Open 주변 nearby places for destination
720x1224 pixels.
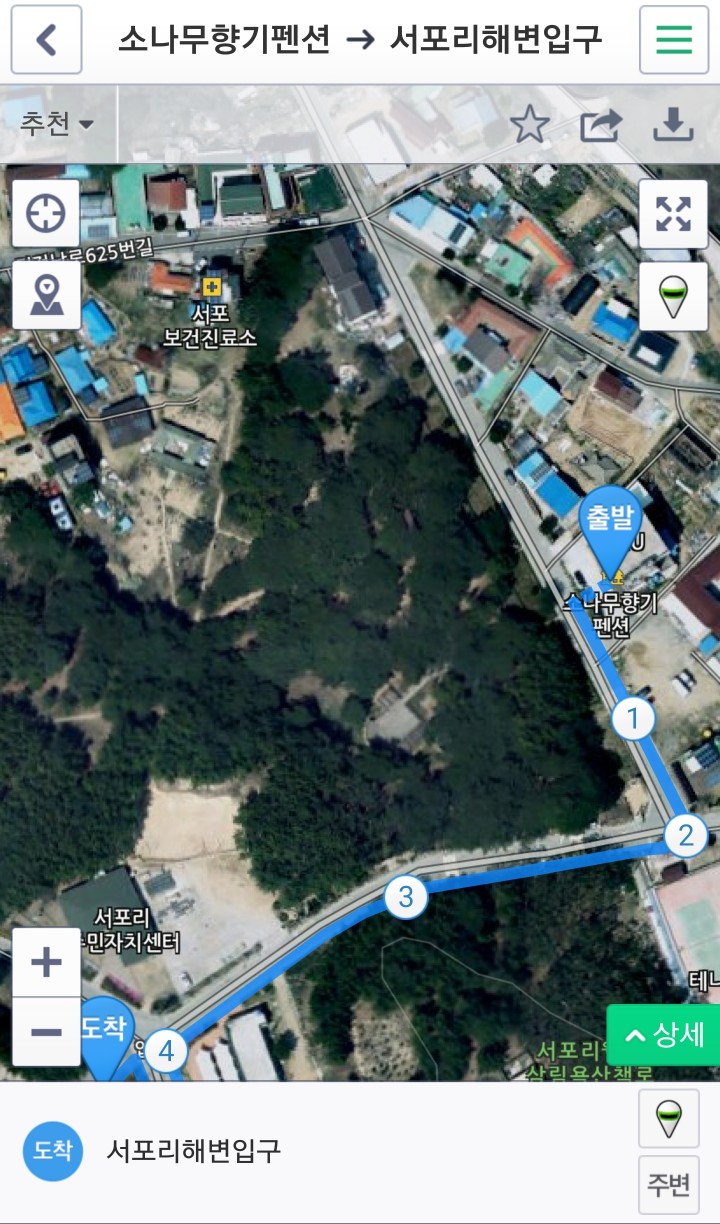pyautogui.click(x=669, y=1185)
